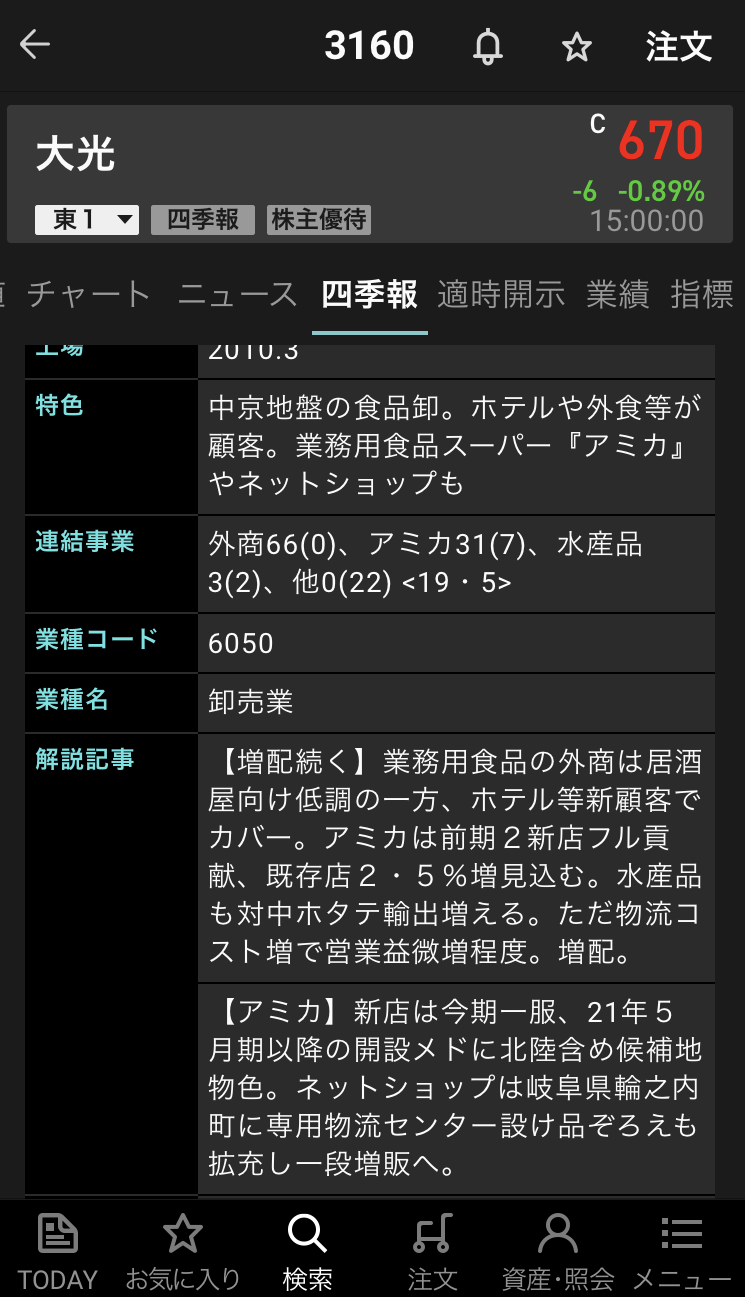Open 検索 in bottom navigation
This screenshot has width=745, height=1297.
(307, 1250)
